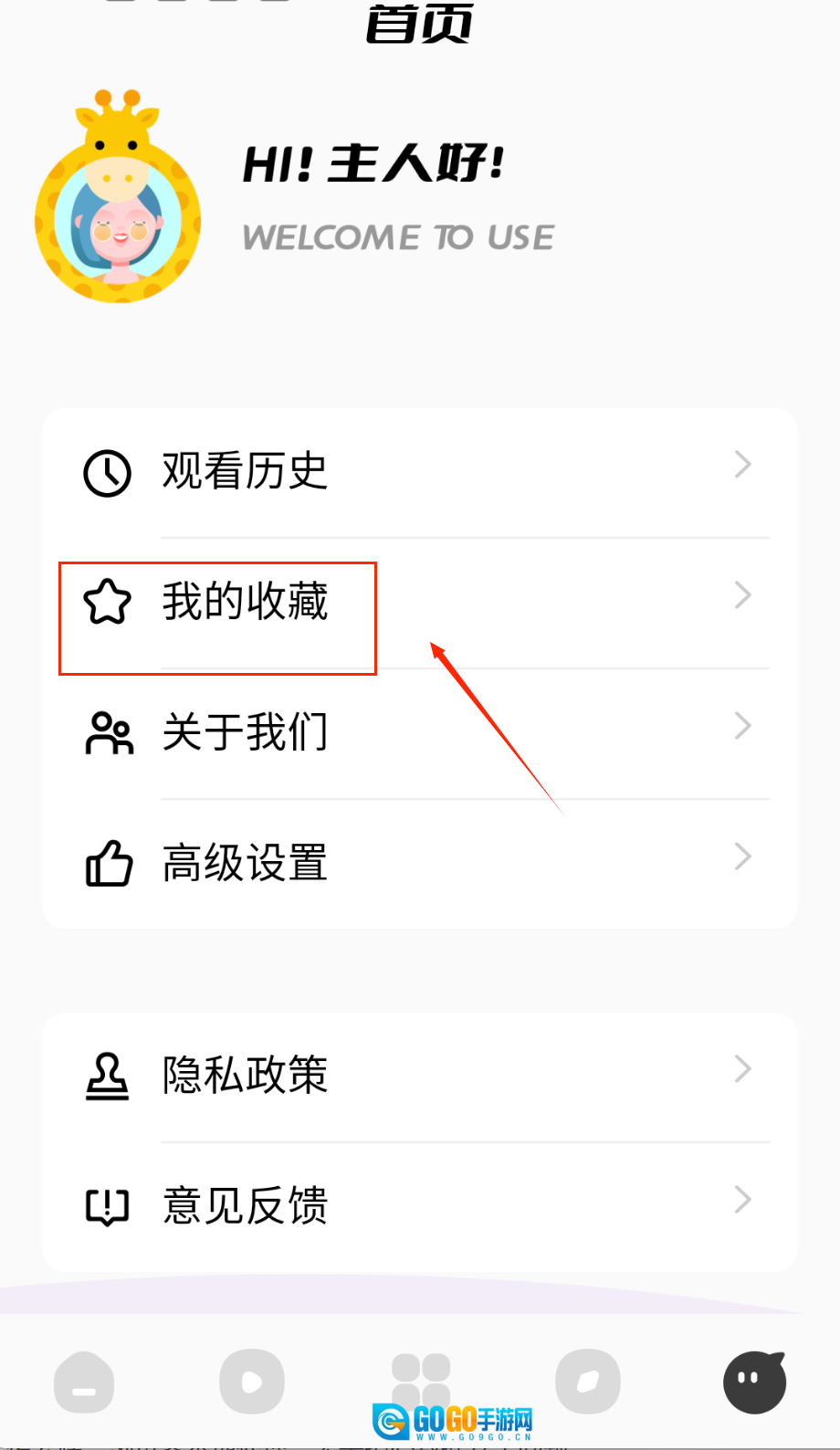Switch to the first bottom tab
The width and height of the screenshot is (840, 1450).
pyautogui.click(x=84, y=1382)
